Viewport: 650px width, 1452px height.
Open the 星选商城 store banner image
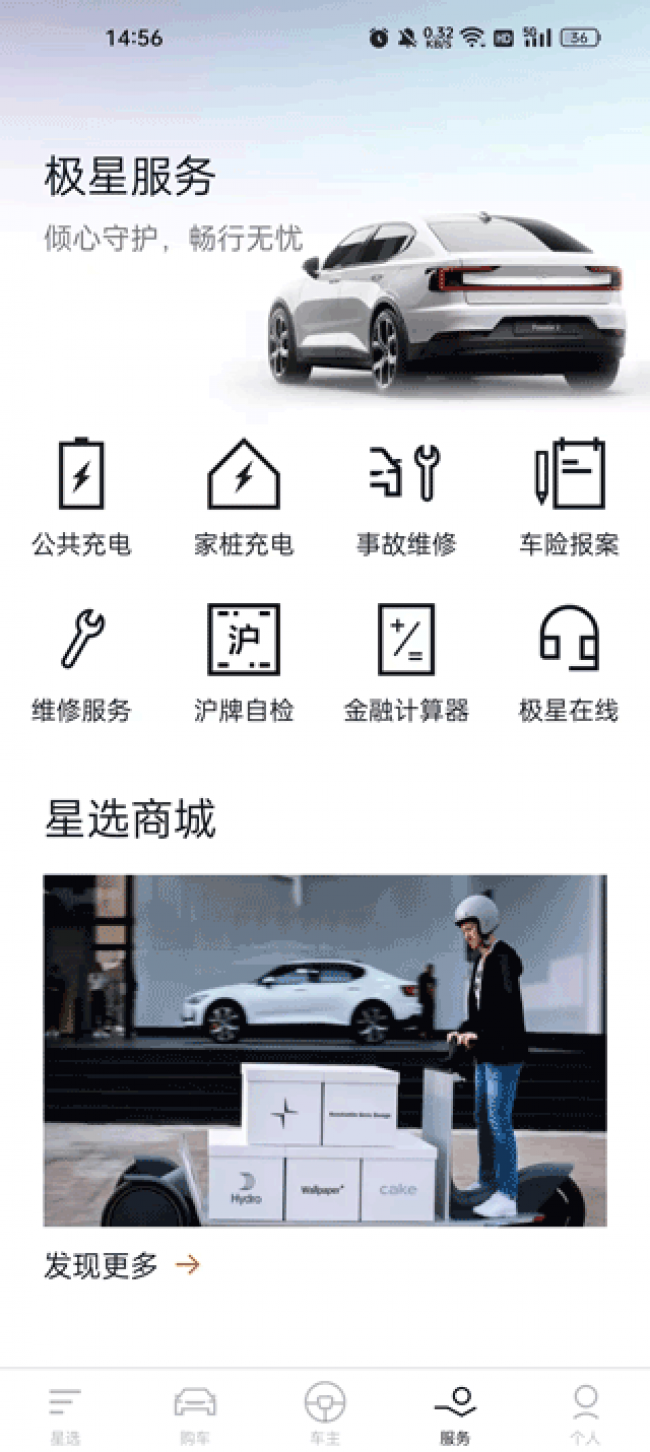click(324, 1050)
